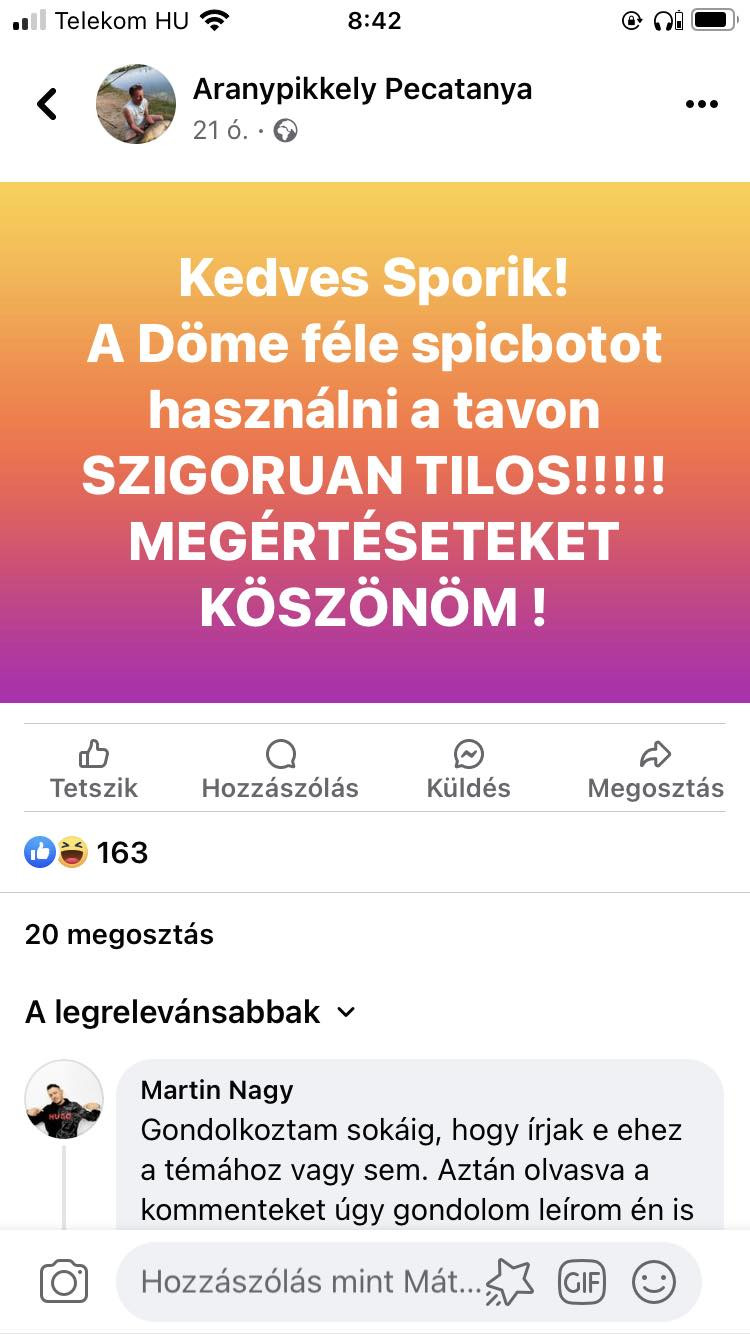Open the GIF picker
Image resolution: width=750 pixels, height=1334 pixels.
coord(582,1282)
